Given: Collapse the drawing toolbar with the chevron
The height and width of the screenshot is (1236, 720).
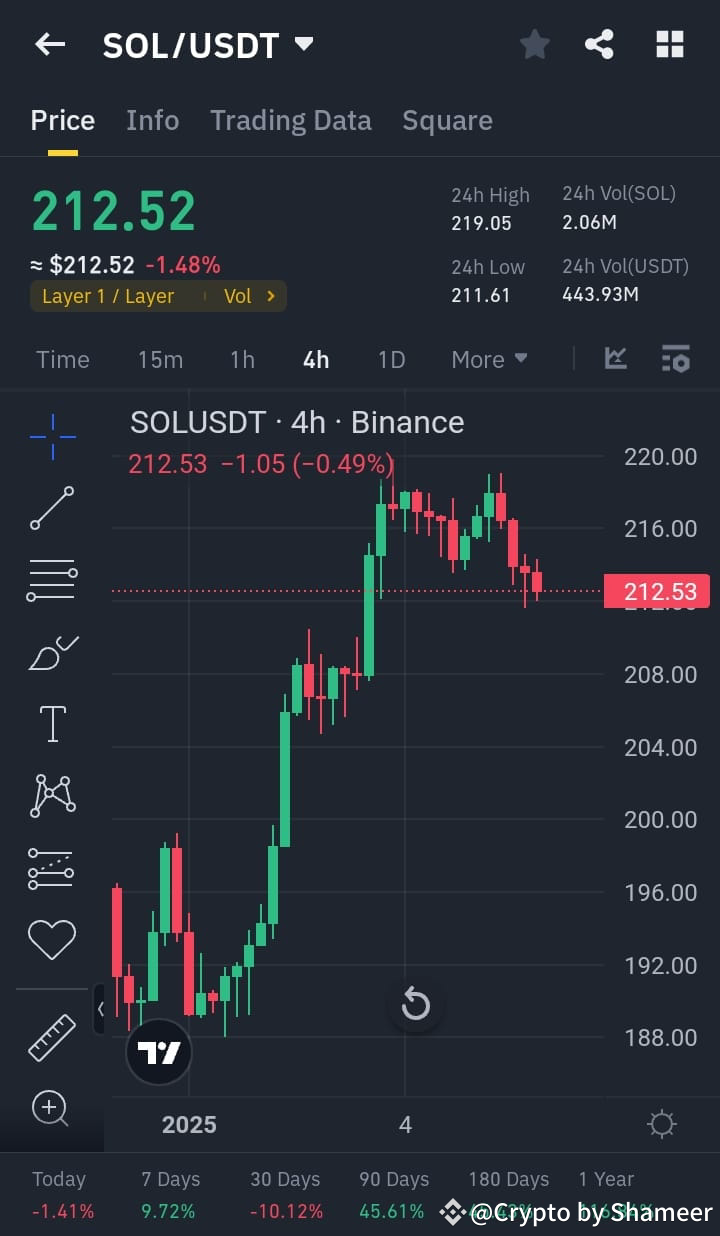Looking at the screenshot, I should point(100,1009).
